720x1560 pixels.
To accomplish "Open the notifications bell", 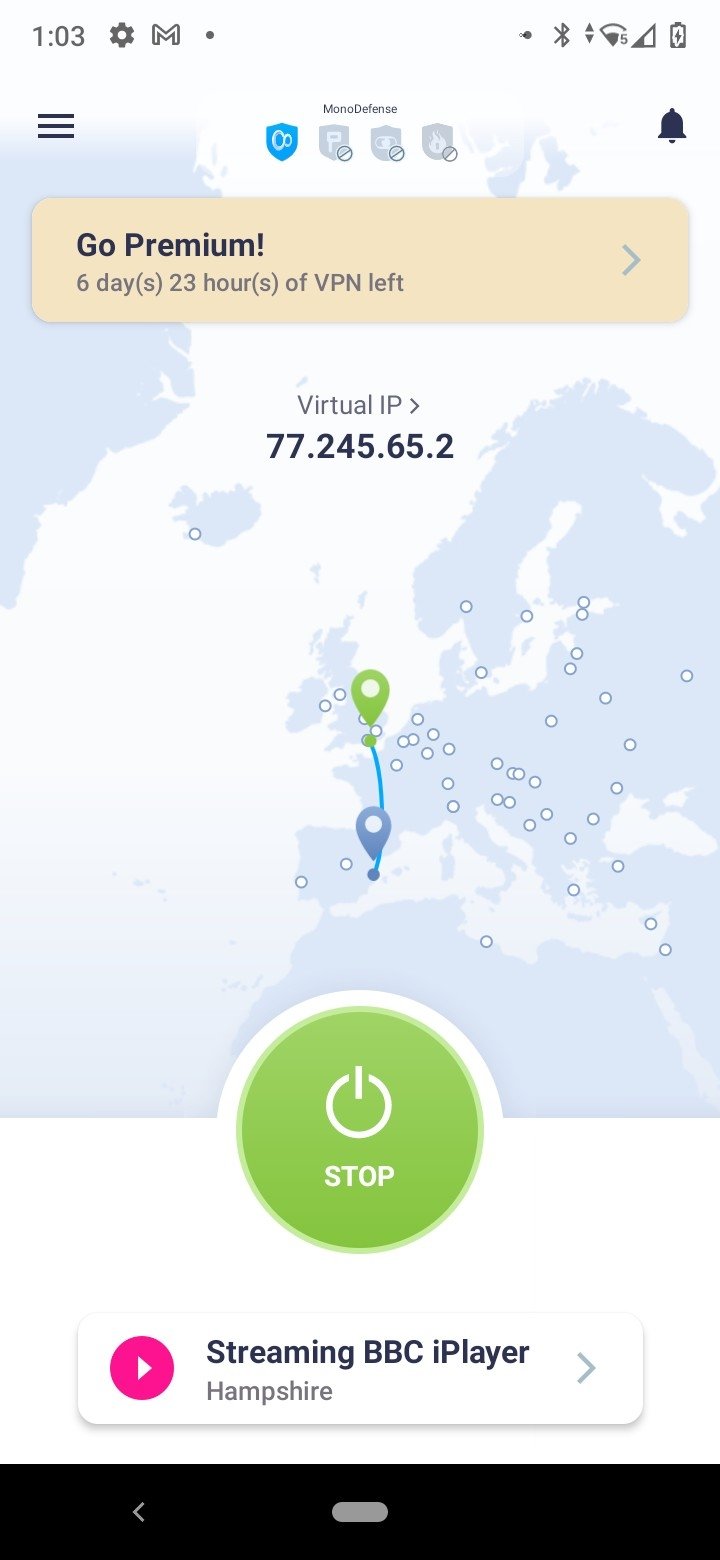I will 672,126.
